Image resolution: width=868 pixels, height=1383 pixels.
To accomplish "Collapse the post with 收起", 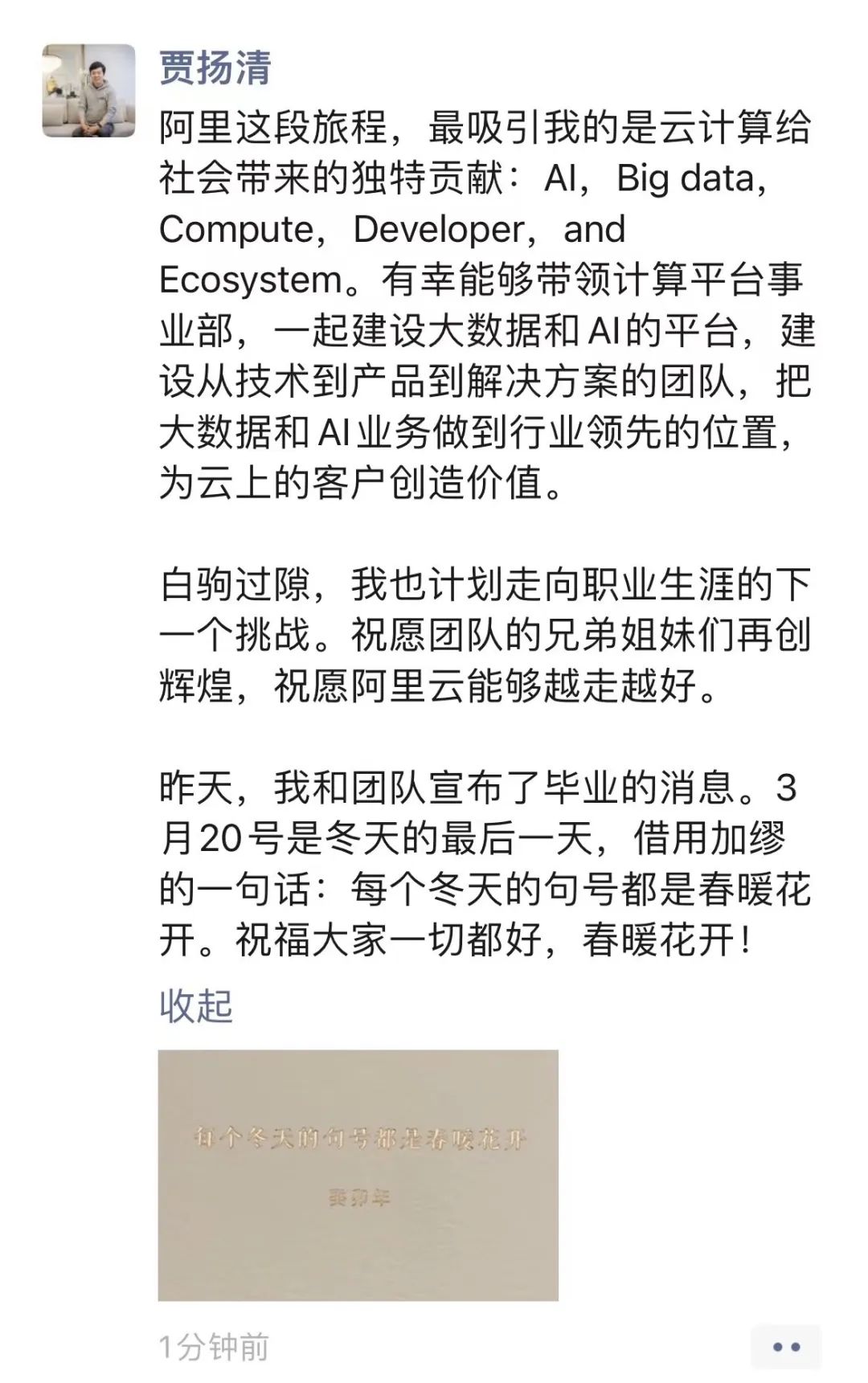I will point(196,1005).
